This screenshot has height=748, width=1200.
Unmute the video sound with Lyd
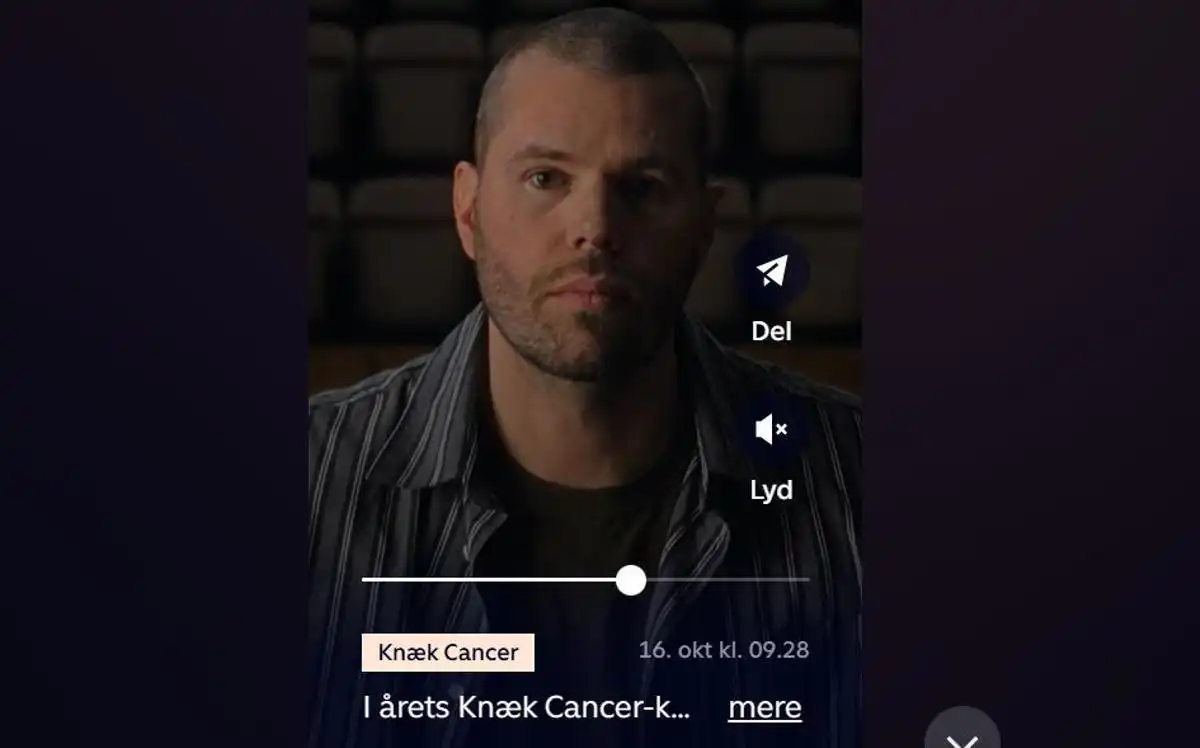(x=771, y=430)
